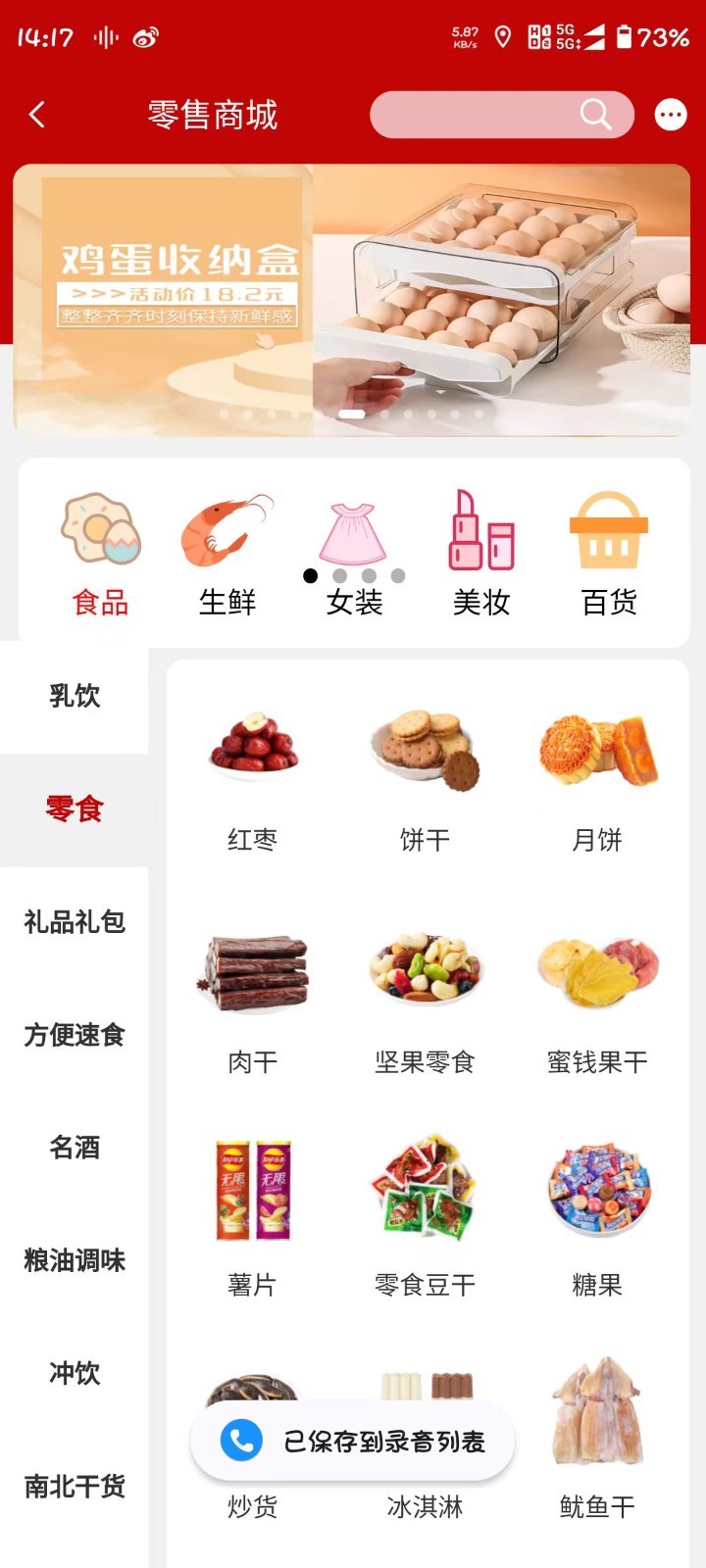Open the egg storage box banner
This screenshot has height=1568, width=706.
[352, 300]
